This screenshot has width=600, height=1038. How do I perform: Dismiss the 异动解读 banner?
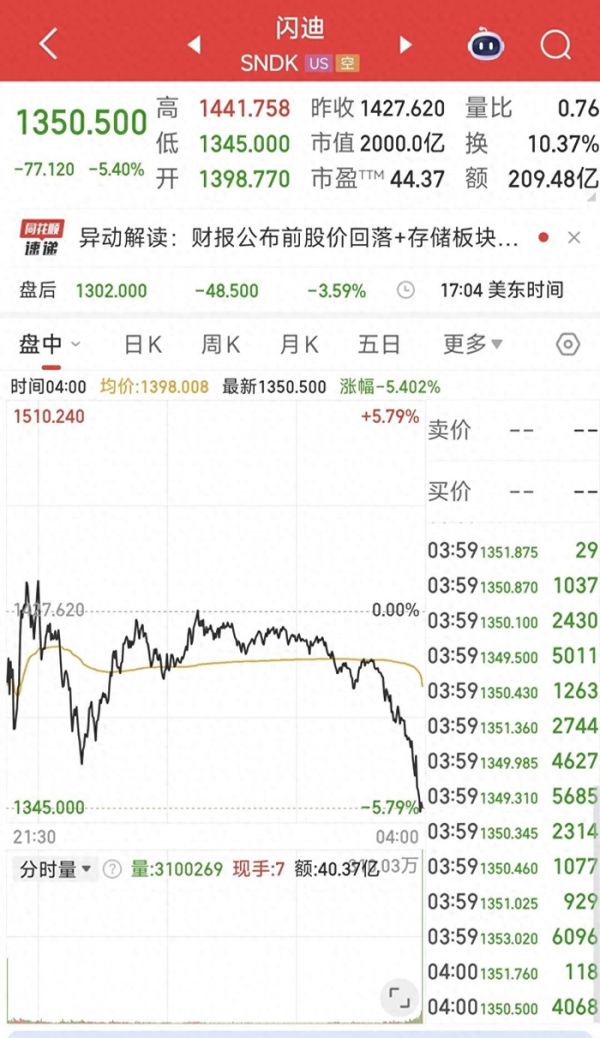(x=574, y=238)
